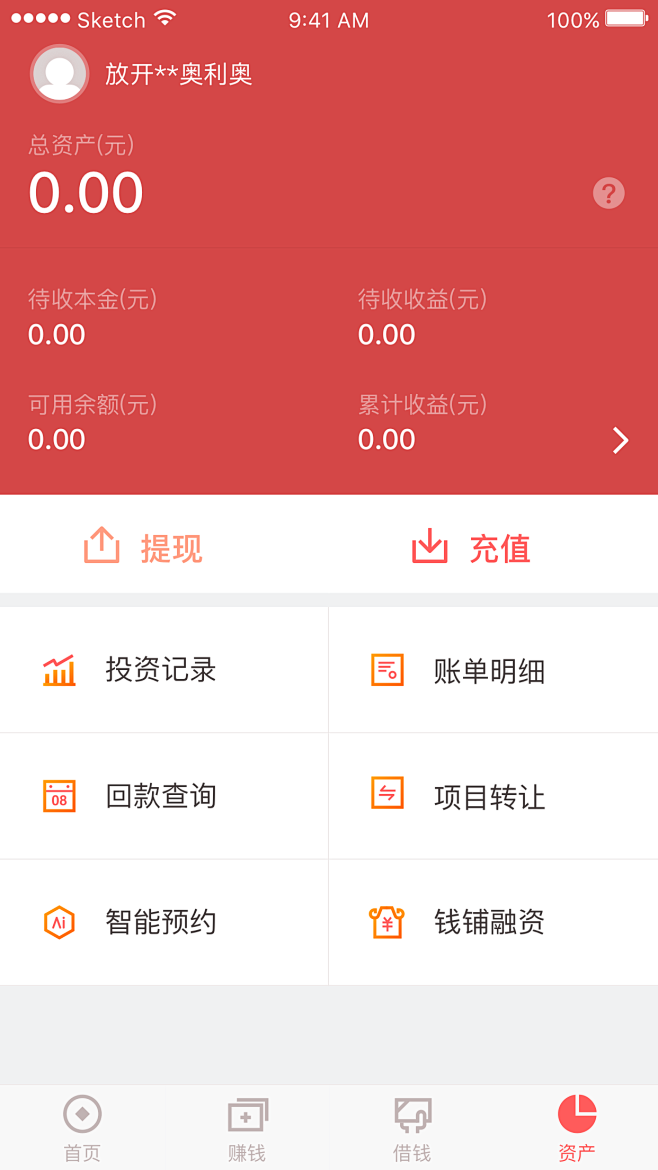Tap the 提现 withdraw button
The height and width of the screenshot is (1170, 658).
(144, 547)
